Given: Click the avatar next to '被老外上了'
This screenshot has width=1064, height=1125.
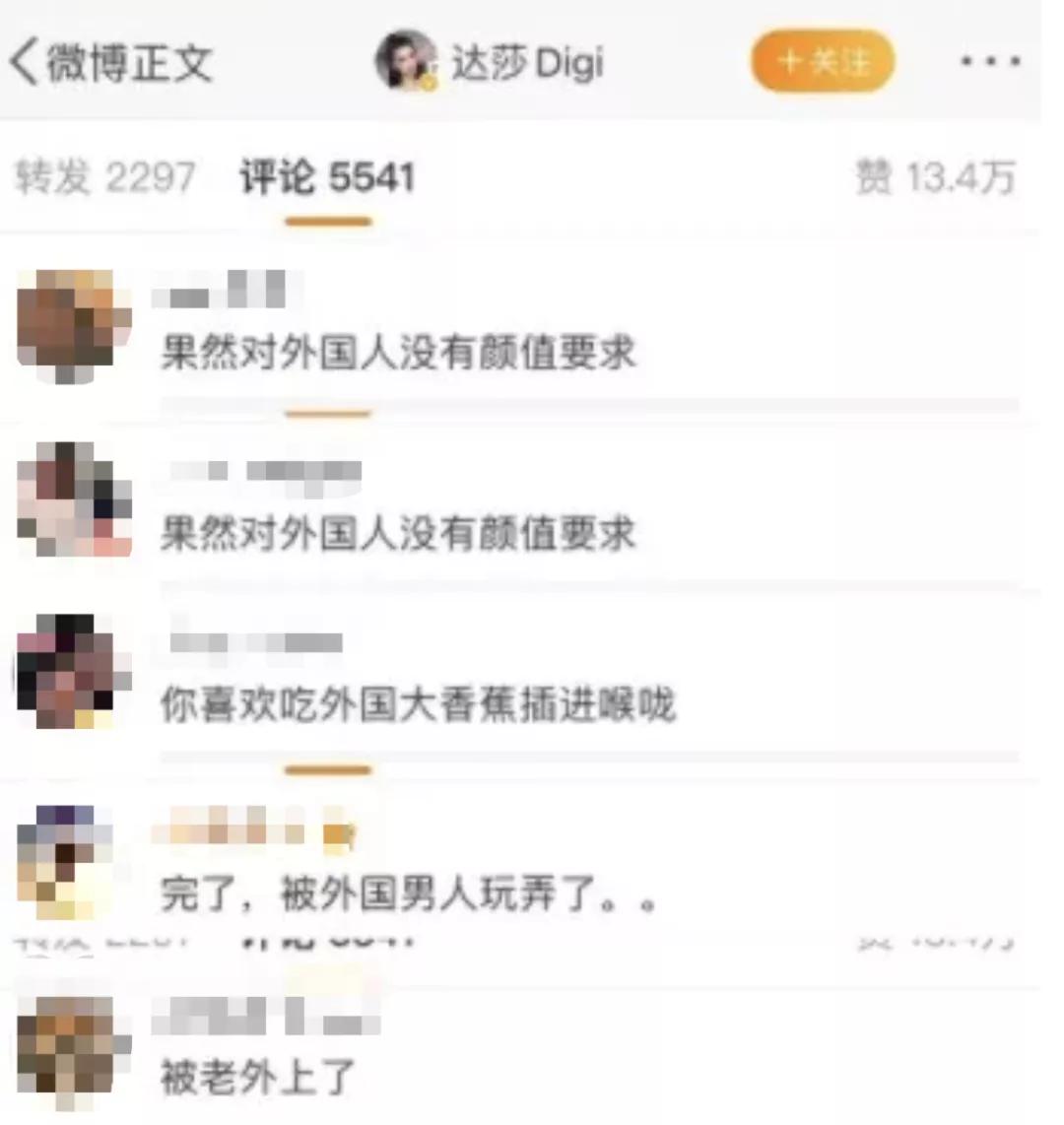Looking at the screenshot, I should [x=69, y=1044].
